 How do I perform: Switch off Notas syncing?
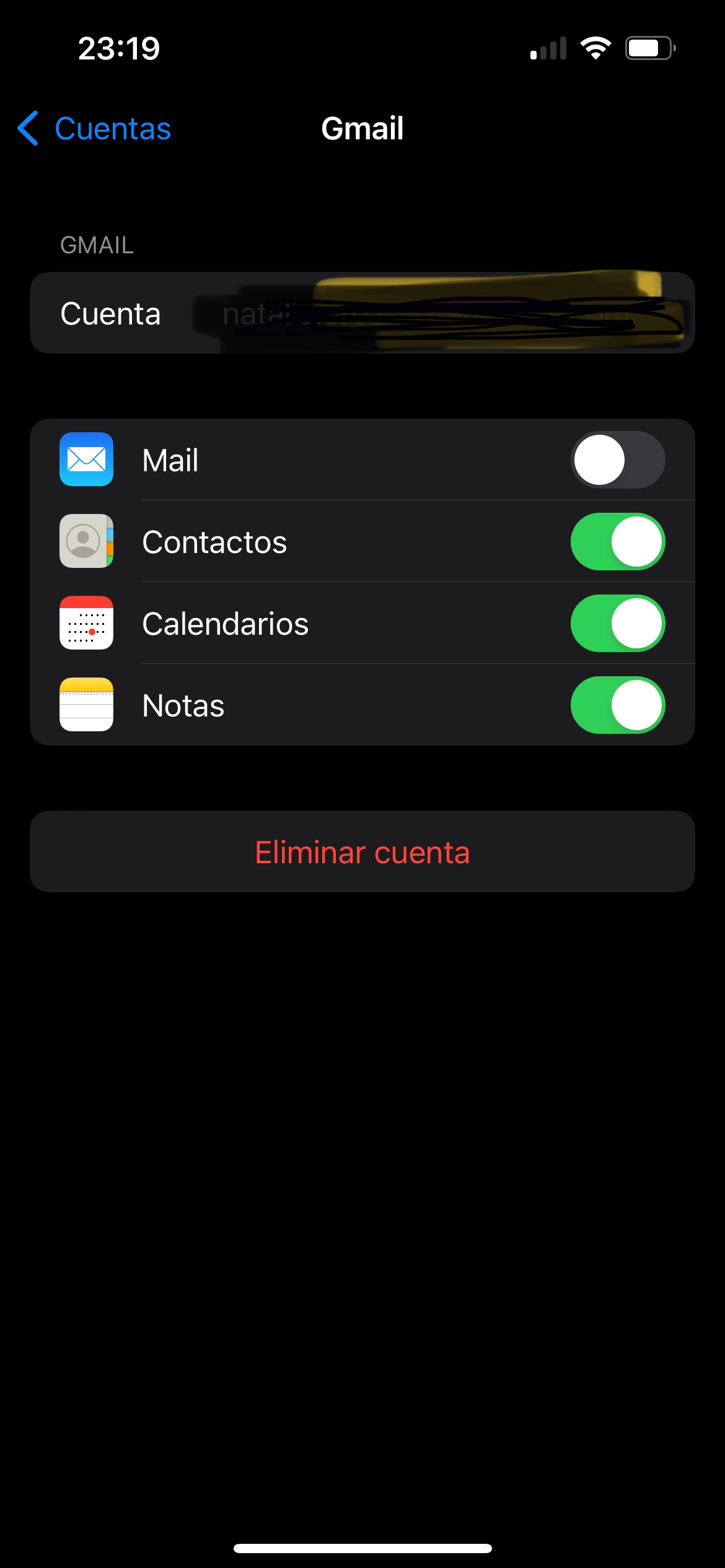617,705
